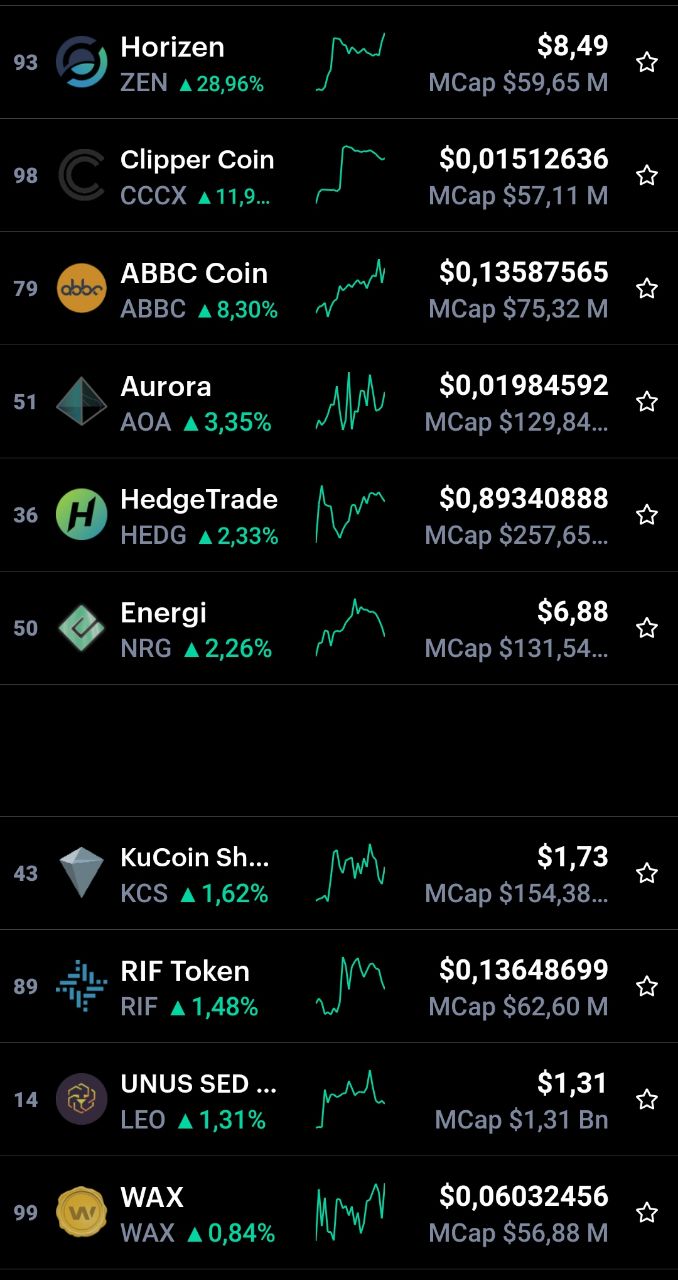Star Clipper Coin as a favorite
The height and width of the screenshot is (1280, 678).
(x=647, y=176)
